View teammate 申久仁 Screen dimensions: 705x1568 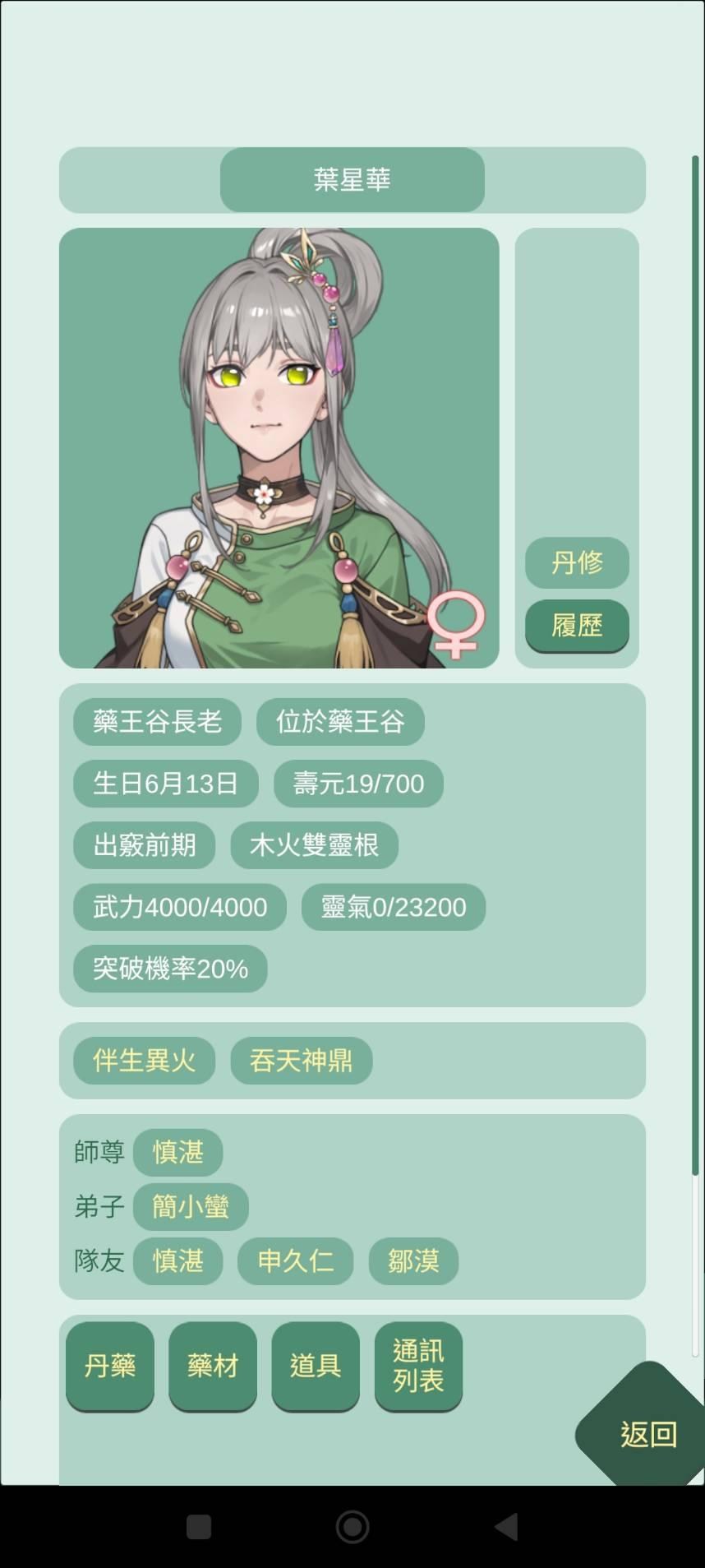tap(295, 1260)
